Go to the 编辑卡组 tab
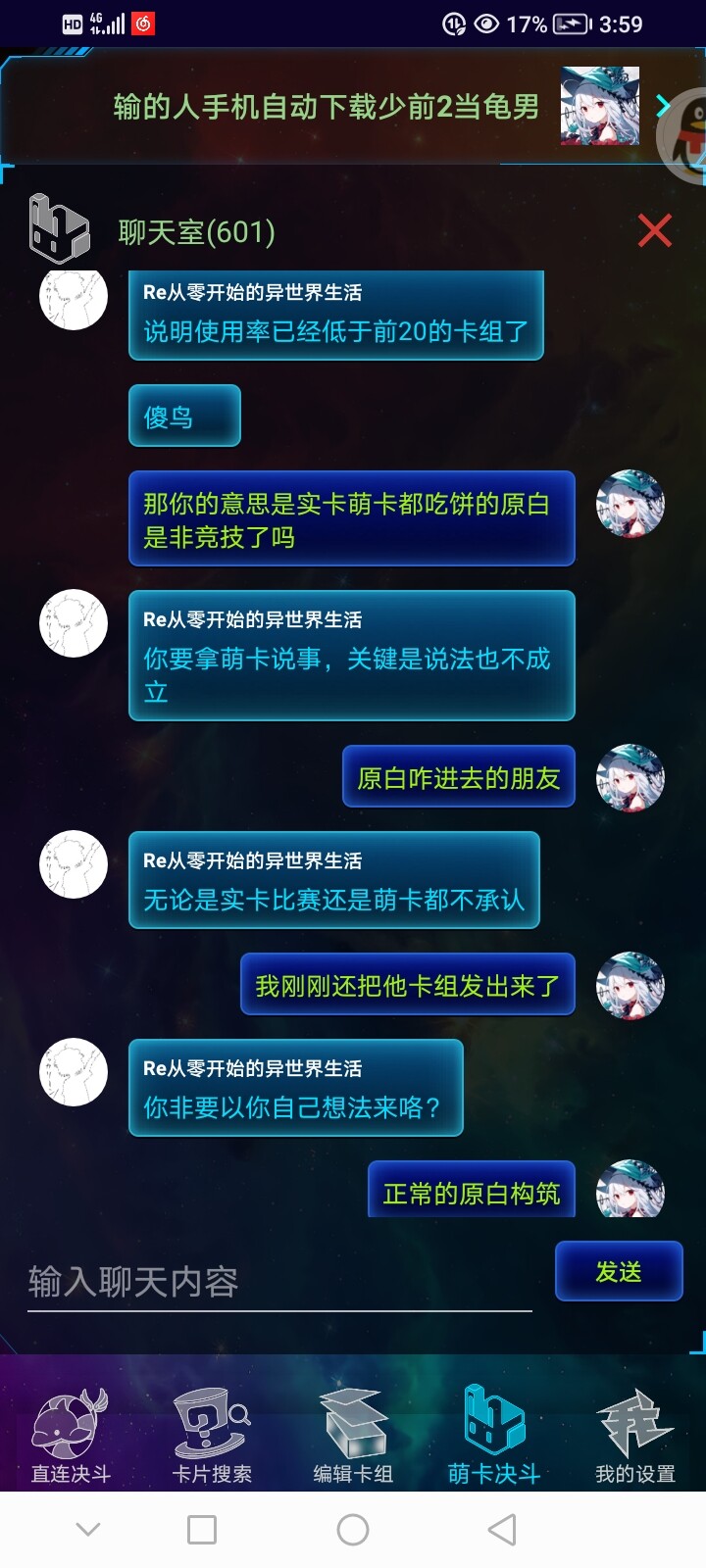The height and width of the screenshot is (1568, 706). [353, 1436]
